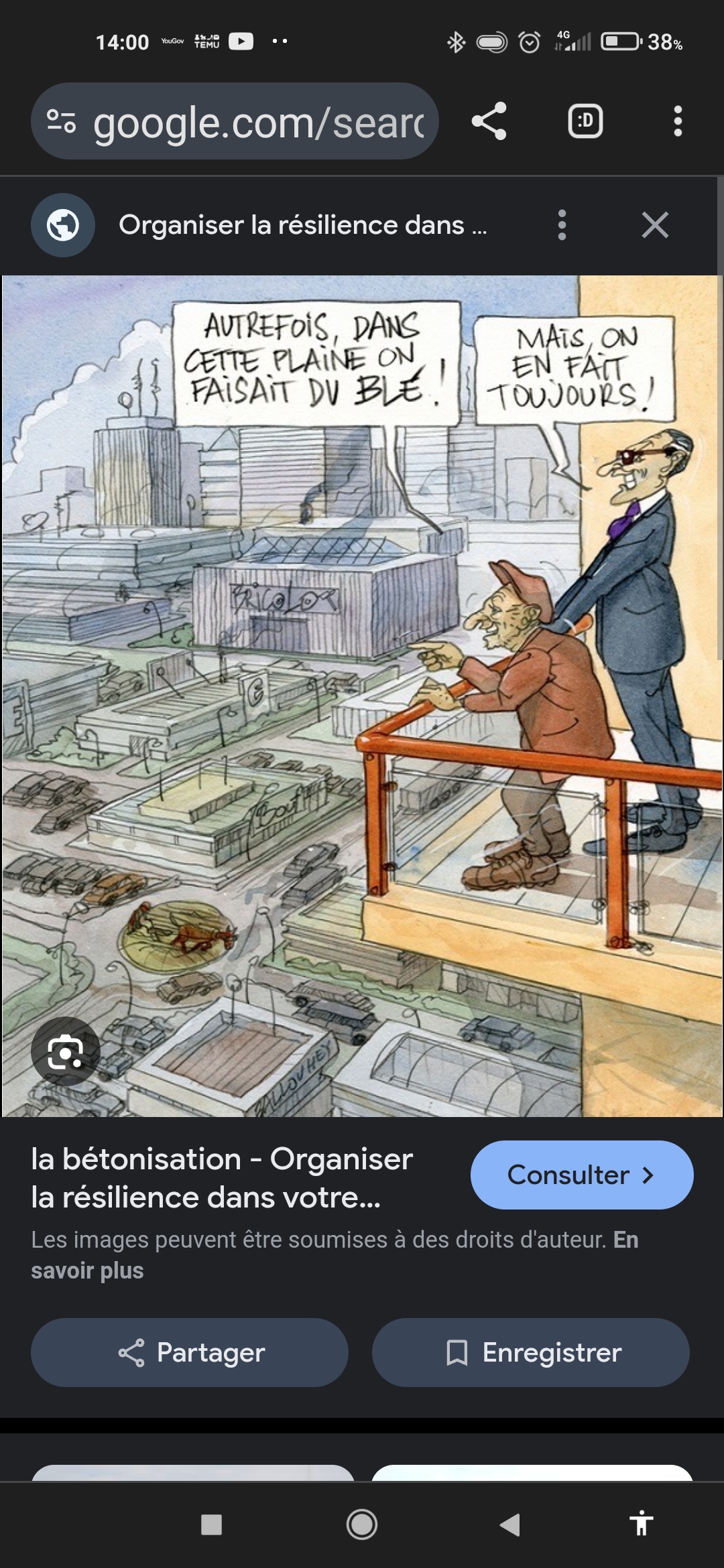Save the image with Enregistrer
Screen dimensions: 724x1568
coord(530,1352)
